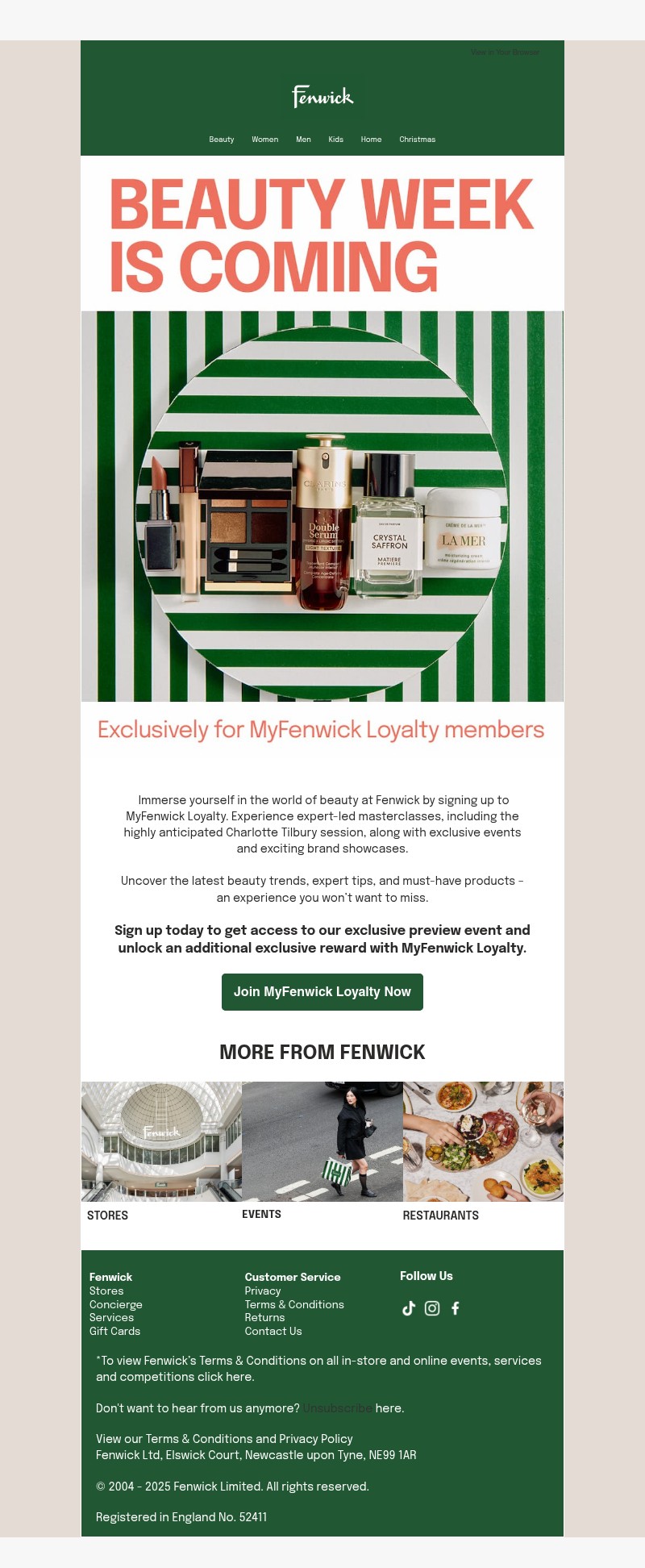Tap Join MyFenwick Loyalty Now button

[322, 992]
